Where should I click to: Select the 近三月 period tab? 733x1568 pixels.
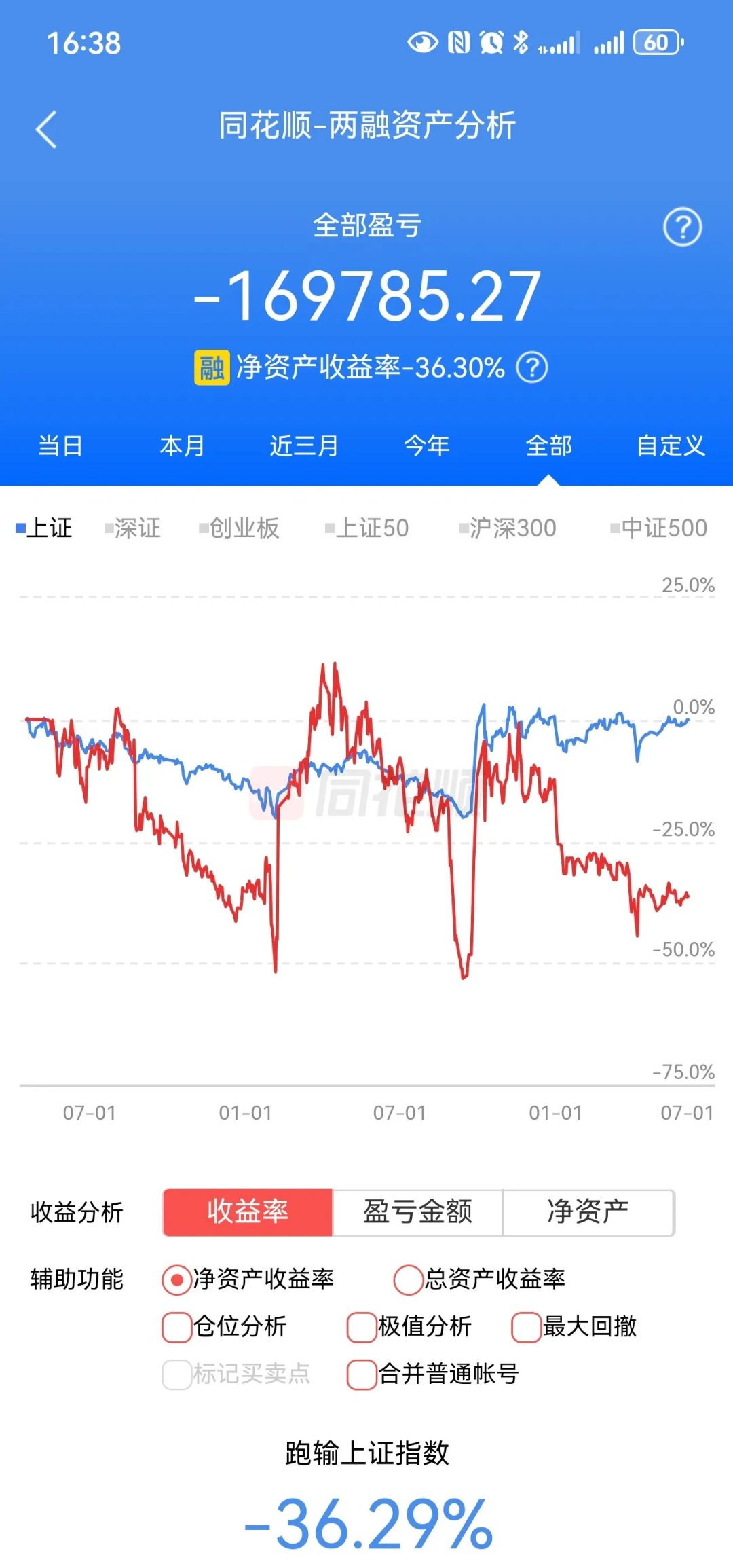tap(304, 446)
